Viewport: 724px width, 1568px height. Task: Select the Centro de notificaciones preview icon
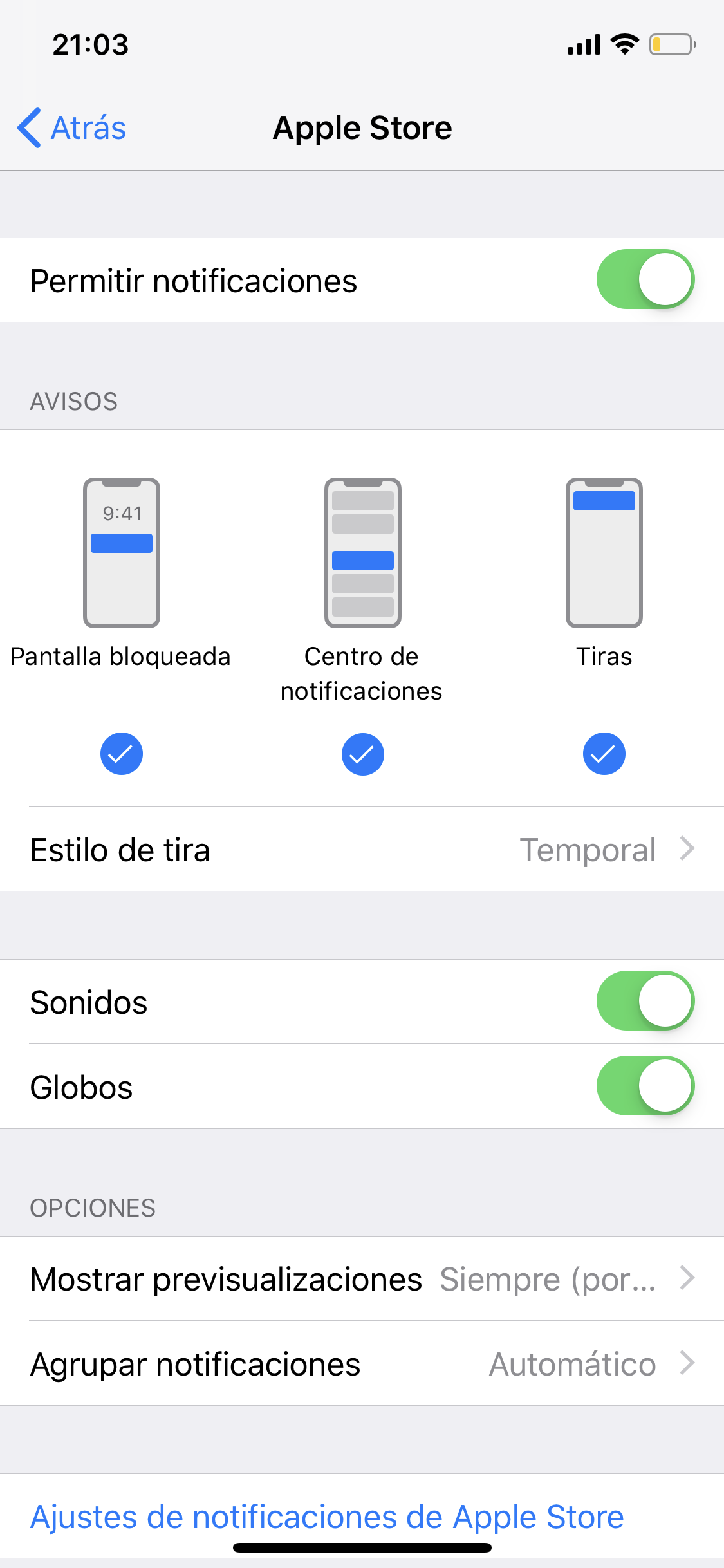362,552
